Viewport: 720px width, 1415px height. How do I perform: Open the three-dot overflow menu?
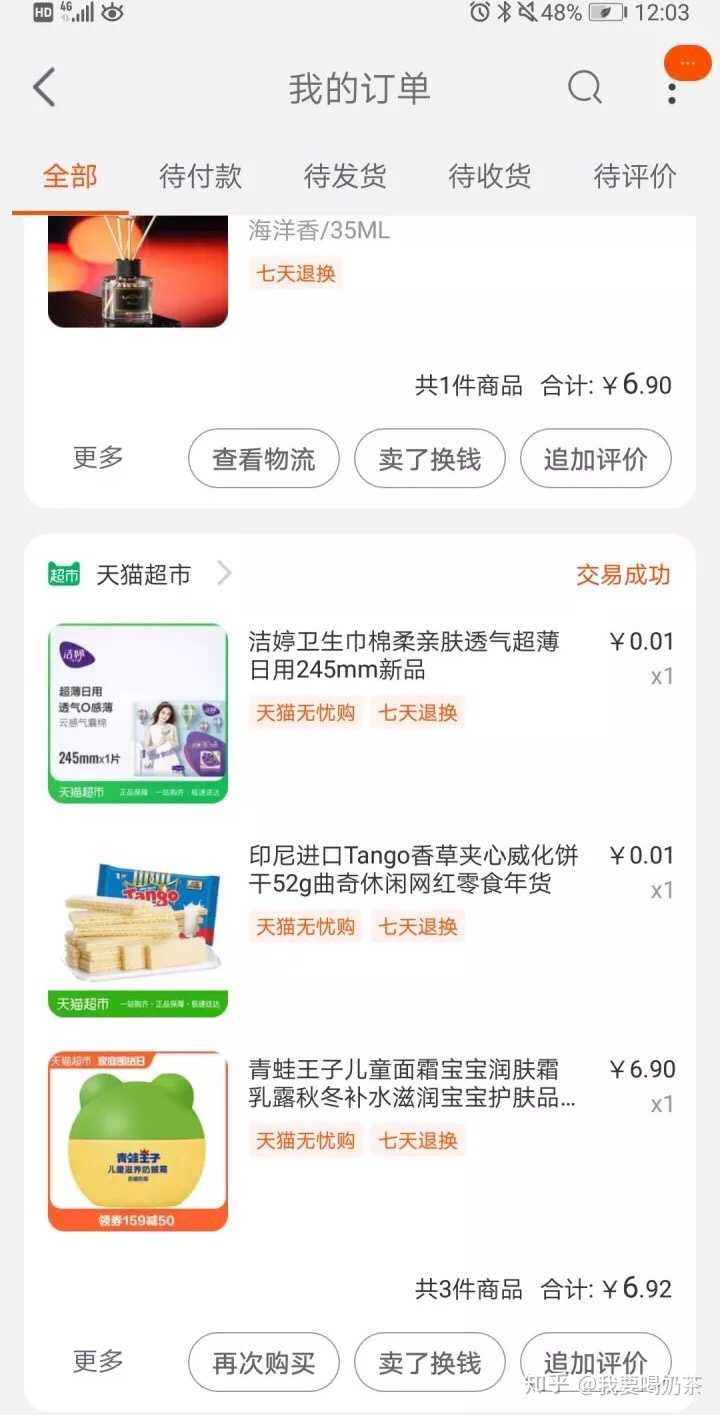[x=672, y=90]
